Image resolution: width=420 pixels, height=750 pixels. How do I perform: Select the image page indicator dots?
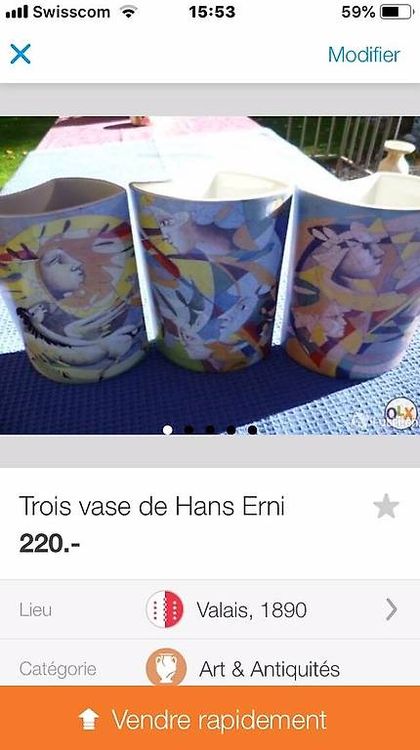click(x=210, y=430)
